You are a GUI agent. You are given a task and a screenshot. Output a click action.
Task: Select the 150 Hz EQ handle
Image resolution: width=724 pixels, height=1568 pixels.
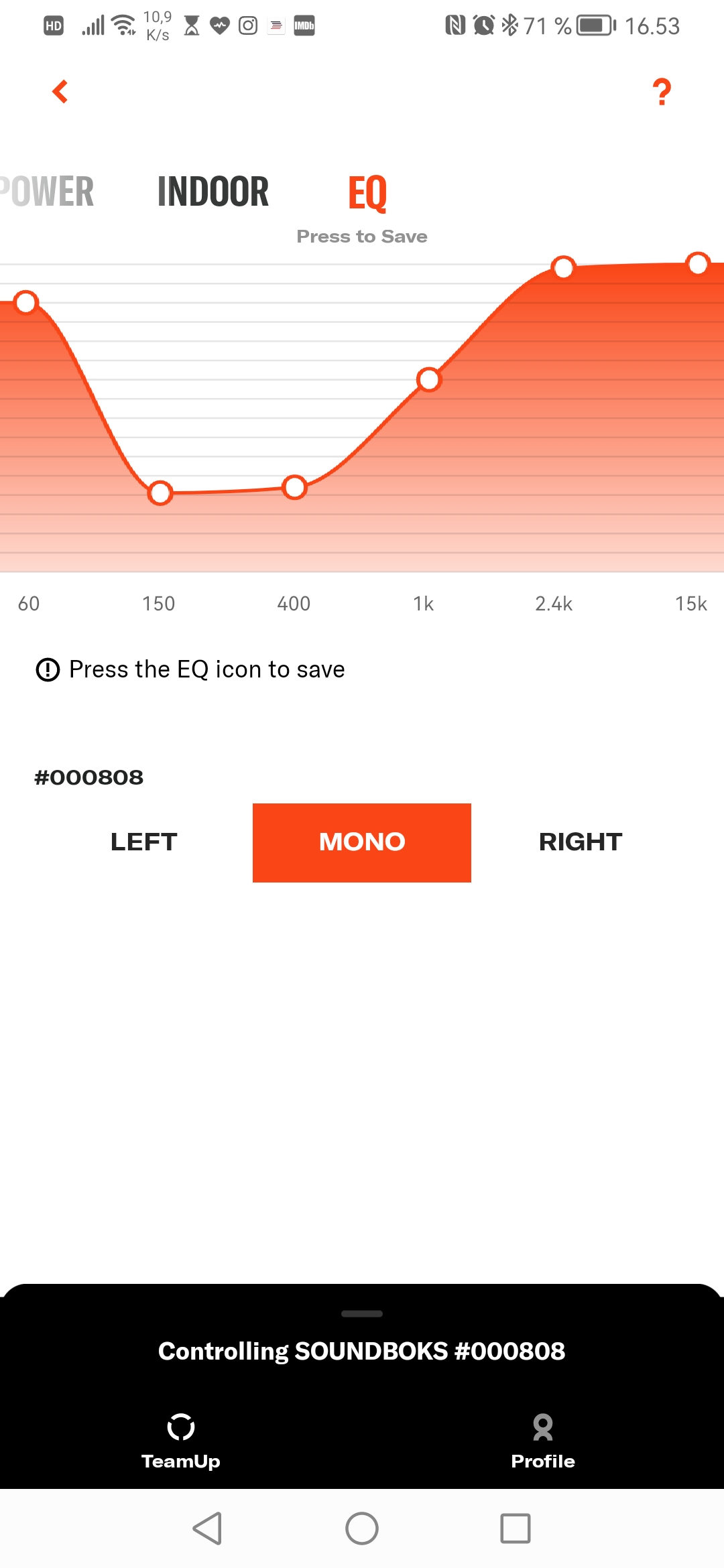(x=160, y=493)
